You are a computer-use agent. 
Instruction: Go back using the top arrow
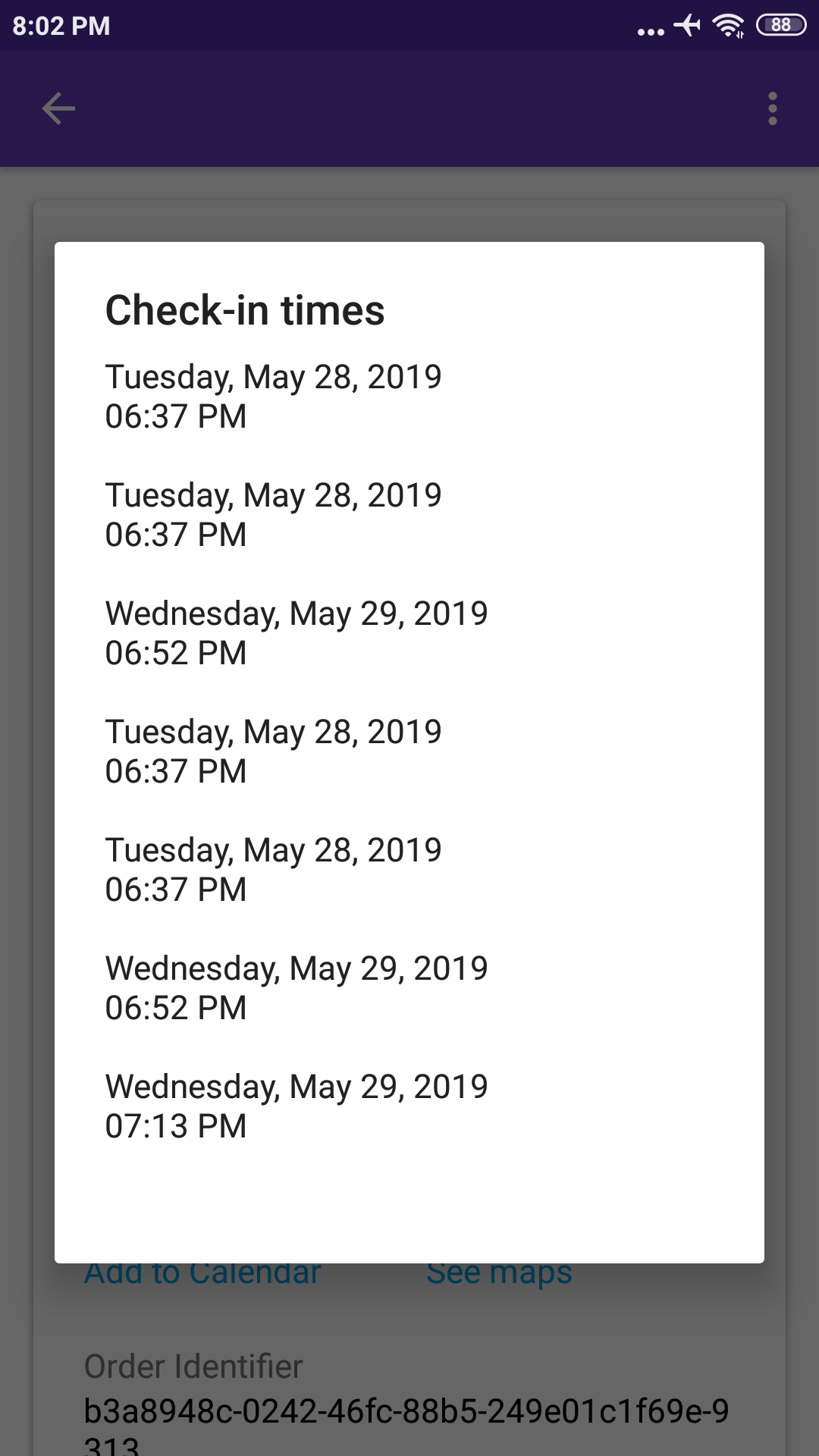click(58, 108)
